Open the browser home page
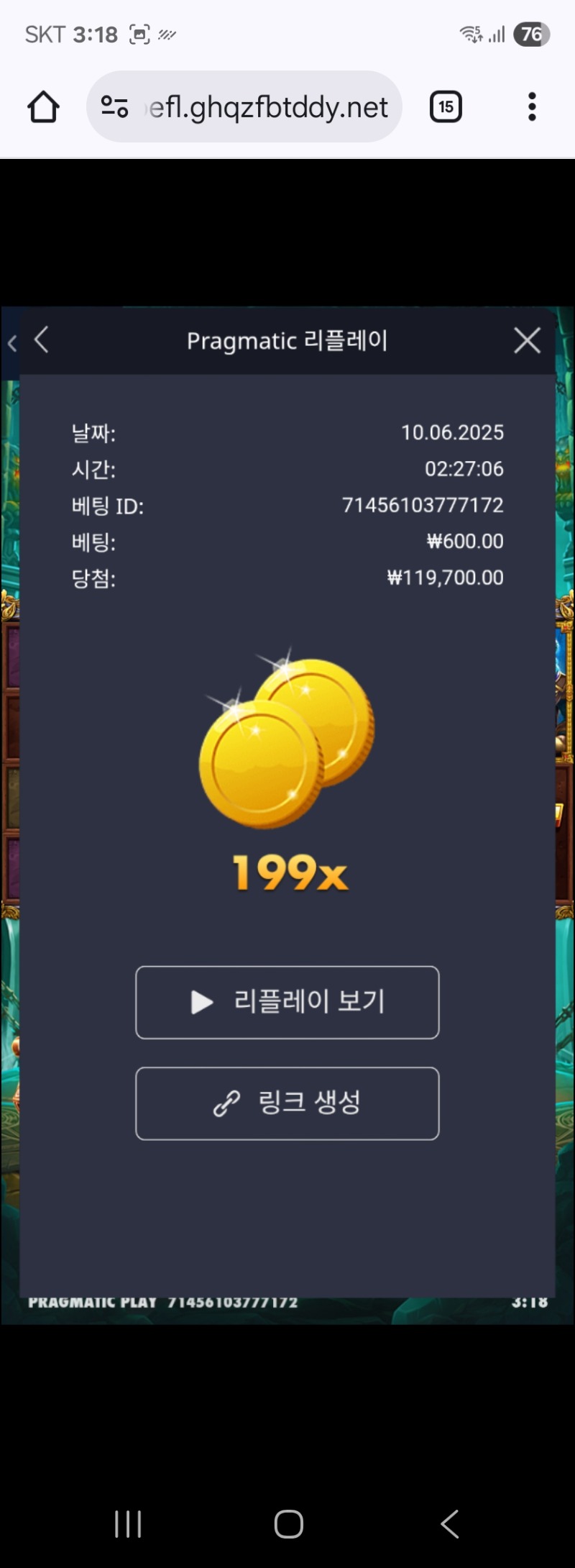 pos(43,107)
